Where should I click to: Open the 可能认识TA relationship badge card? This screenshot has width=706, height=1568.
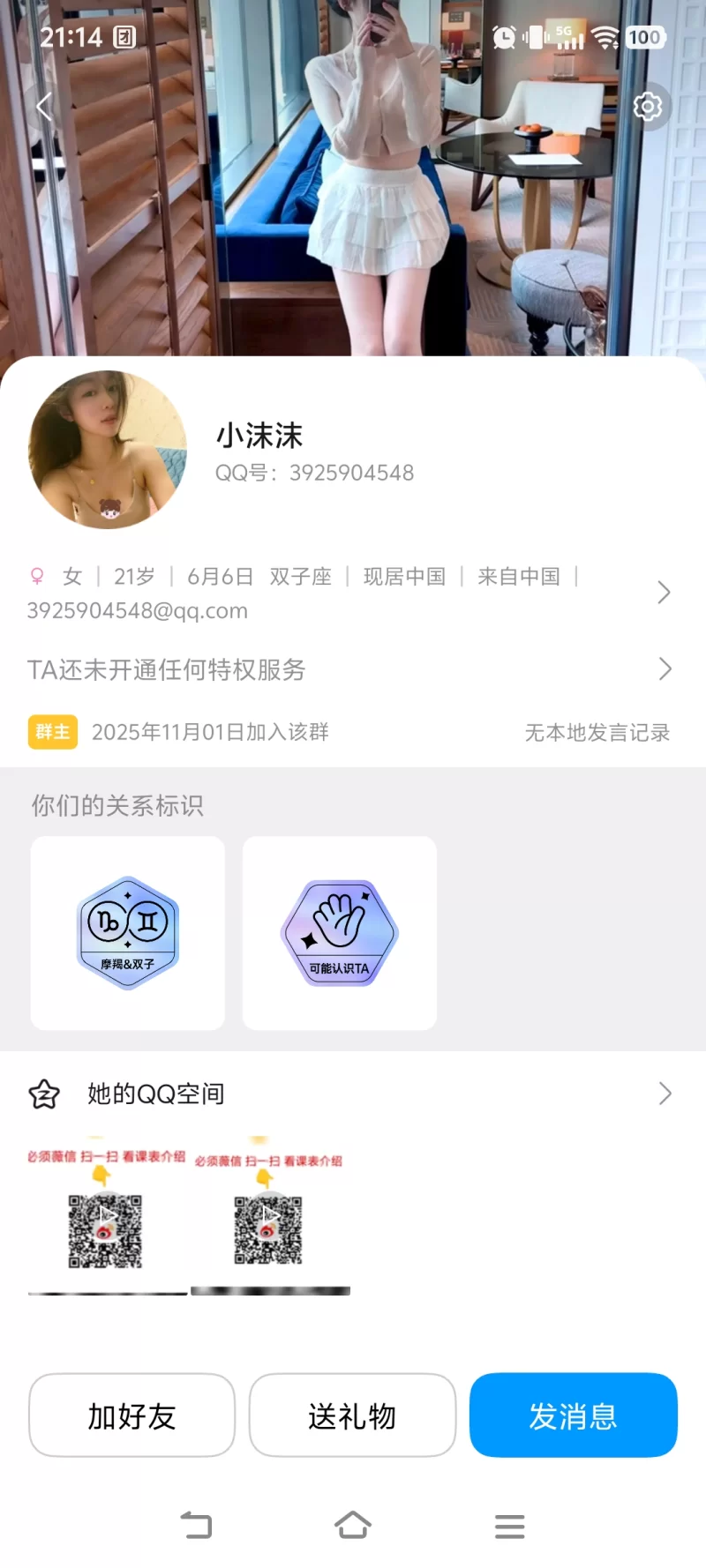[340, 933]
